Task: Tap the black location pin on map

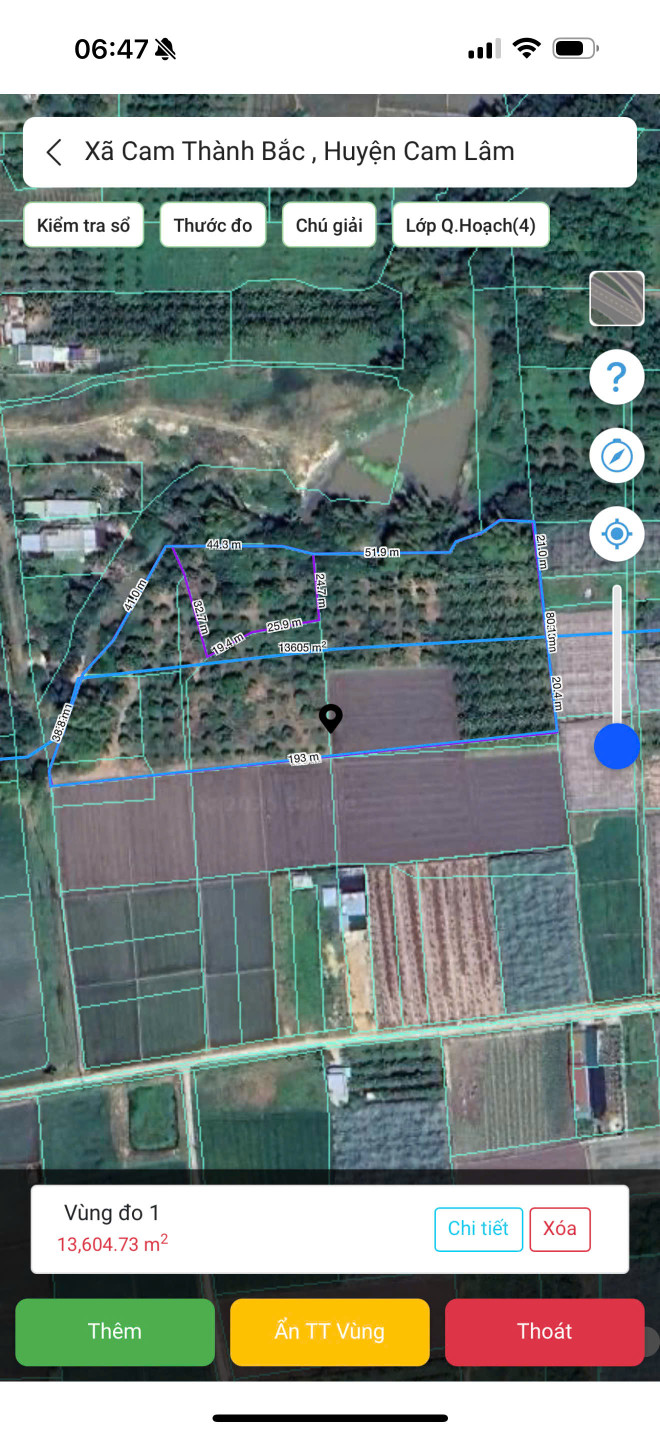Action: coord(330,718)
